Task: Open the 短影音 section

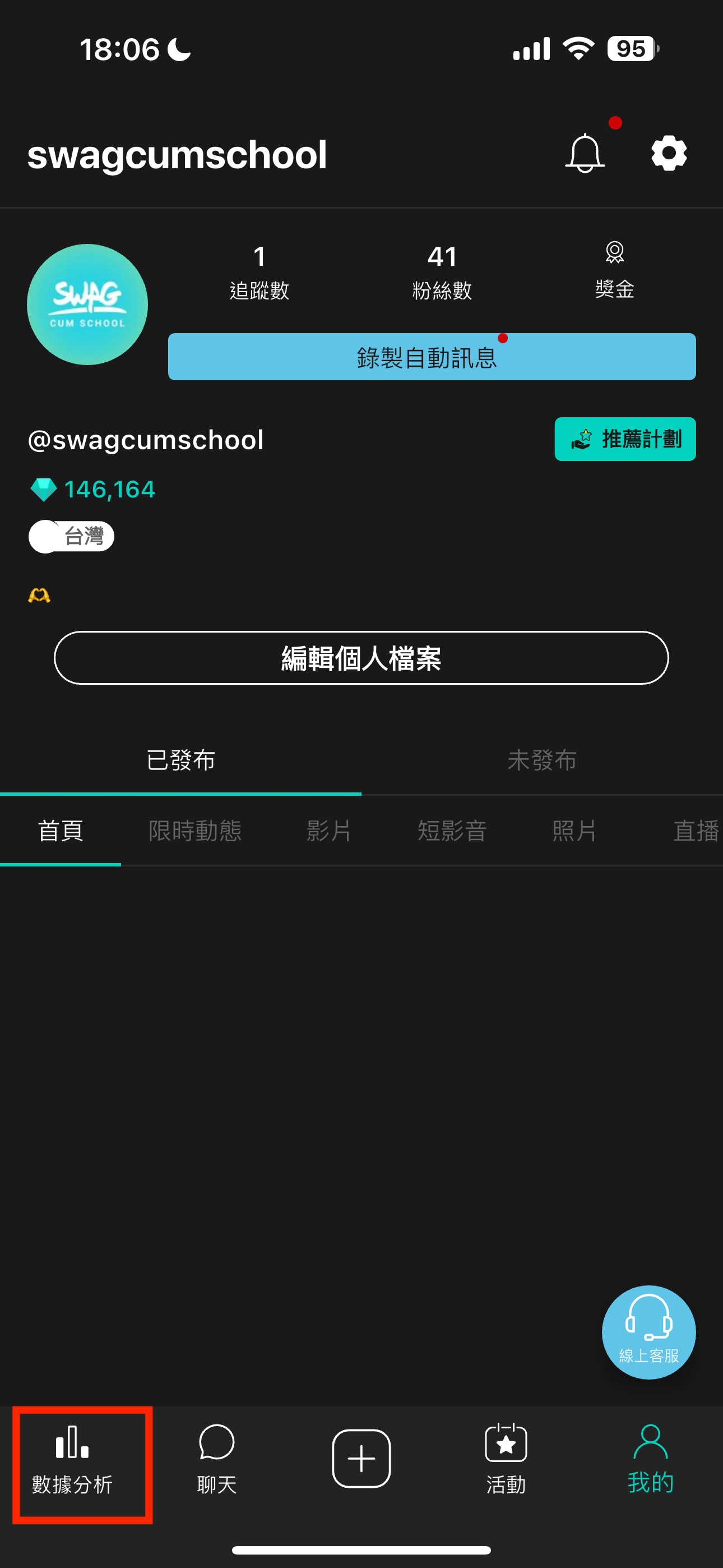Action: pos(452,830)
